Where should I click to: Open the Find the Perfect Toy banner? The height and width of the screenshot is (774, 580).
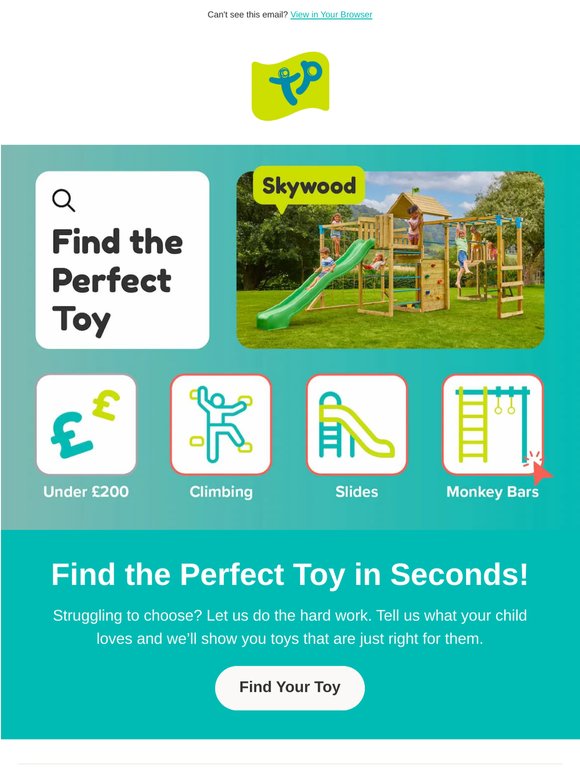pyautogui.click(x=290, y=337)
